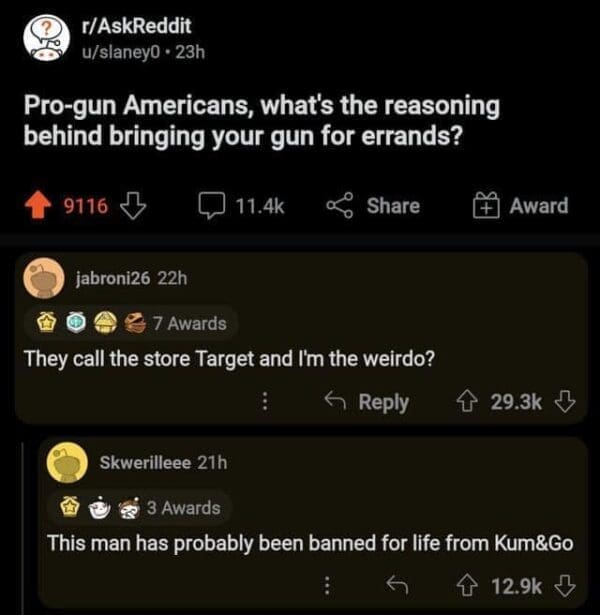
Task: Downvote jabroni26's comment
Action: [565, 402]
